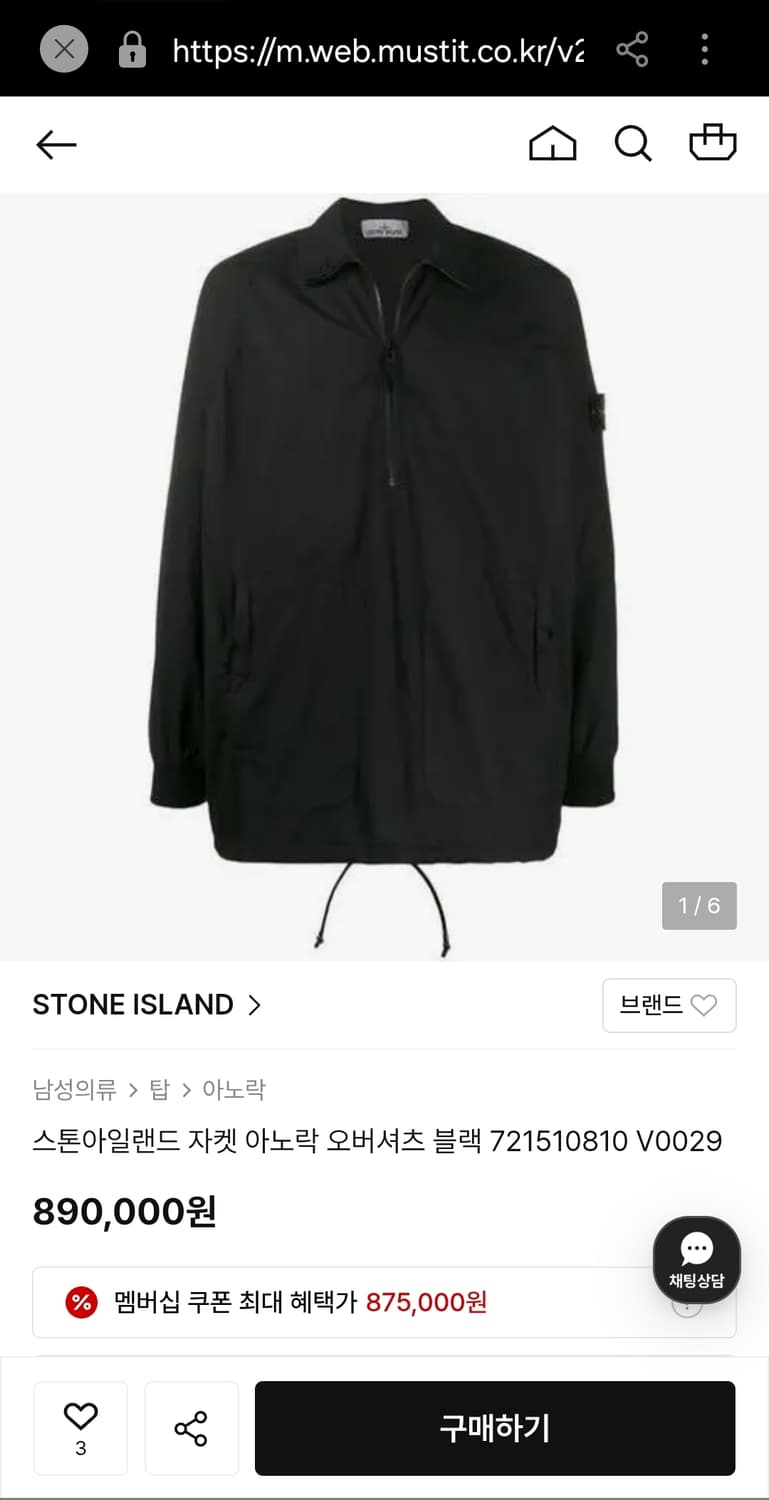Tap the back arrow to return
The height and width of the screenshot is (1500, 769).
pyautogui.click(x=56, y=144)
